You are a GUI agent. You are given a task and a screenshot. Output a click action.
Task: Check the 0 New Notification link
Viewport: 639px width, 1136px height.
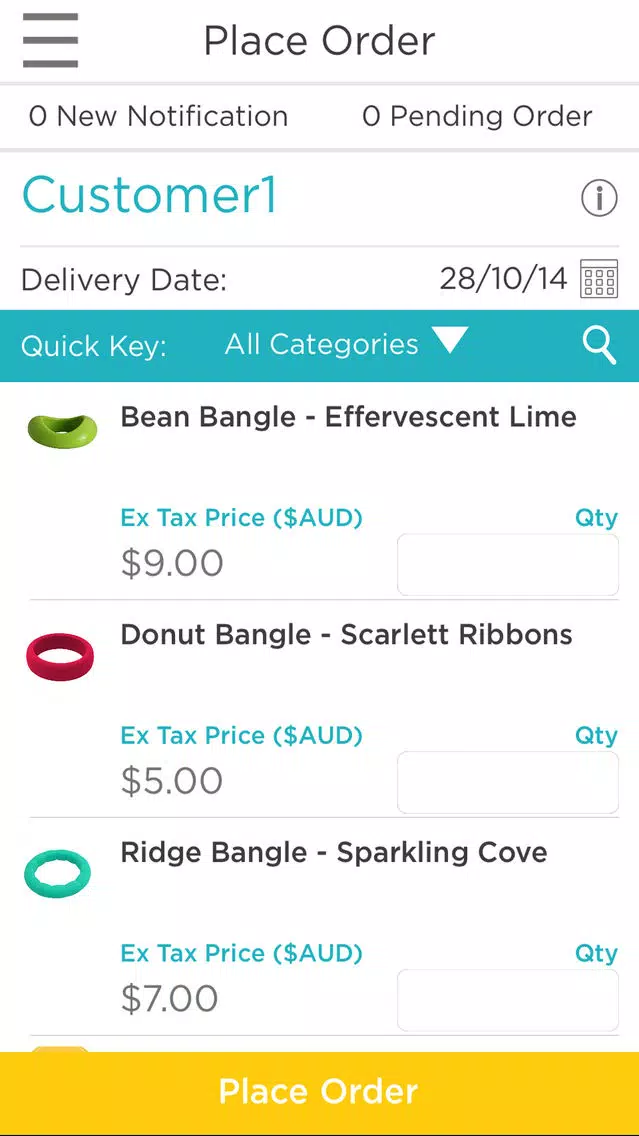click(x=158, y=116)
